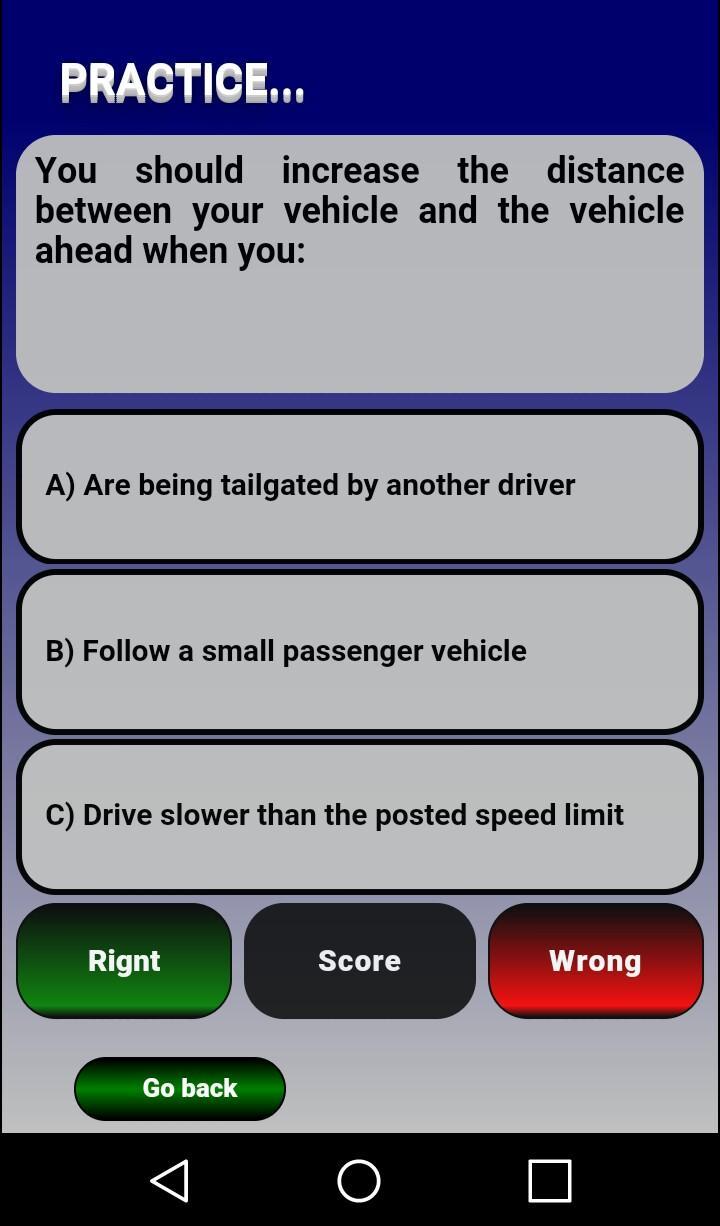Select answer A about being tailgated
The width and height of the screenshot is (720, 1226).
360,486
